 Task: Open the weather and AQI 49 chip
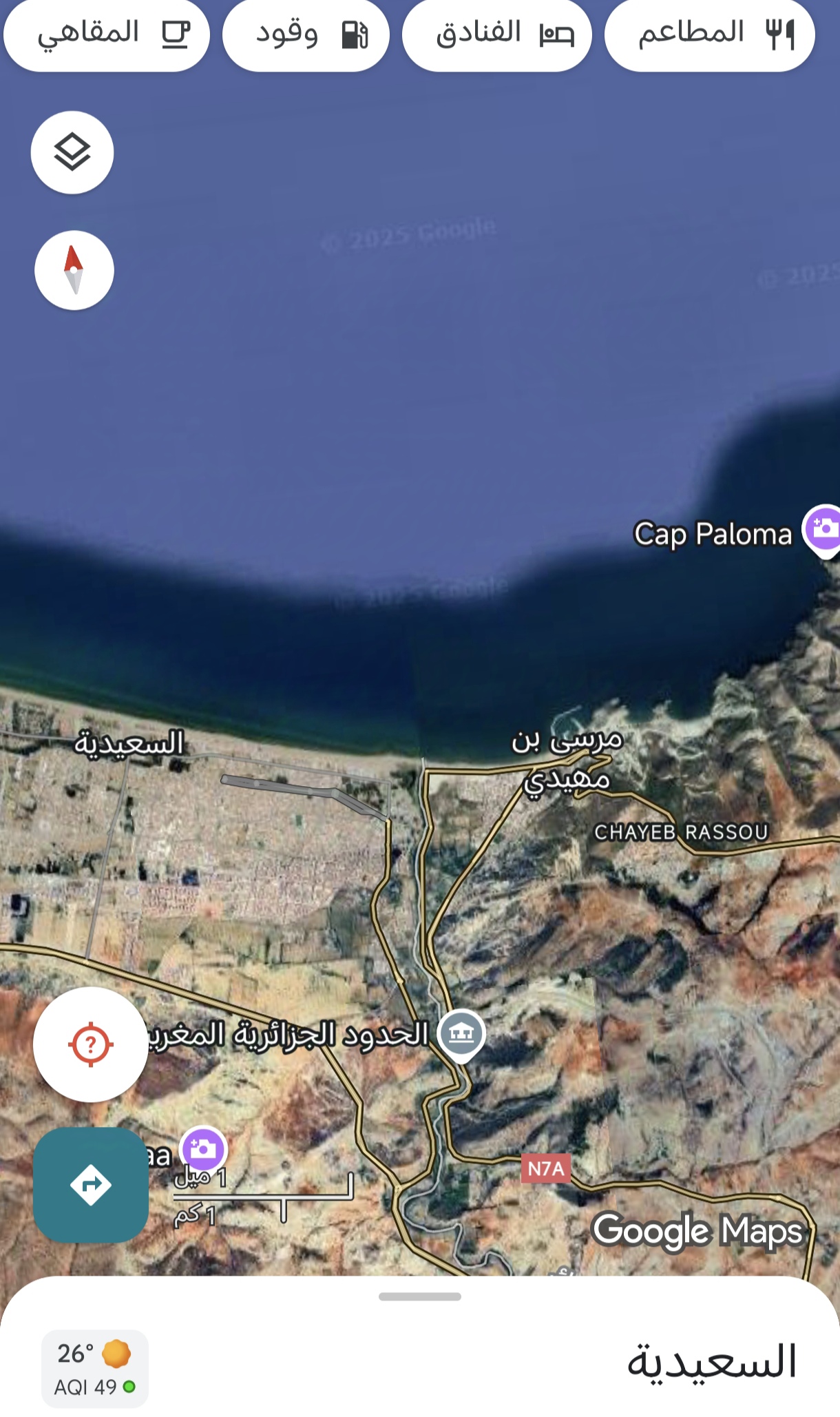click(x=95, y=1369)
